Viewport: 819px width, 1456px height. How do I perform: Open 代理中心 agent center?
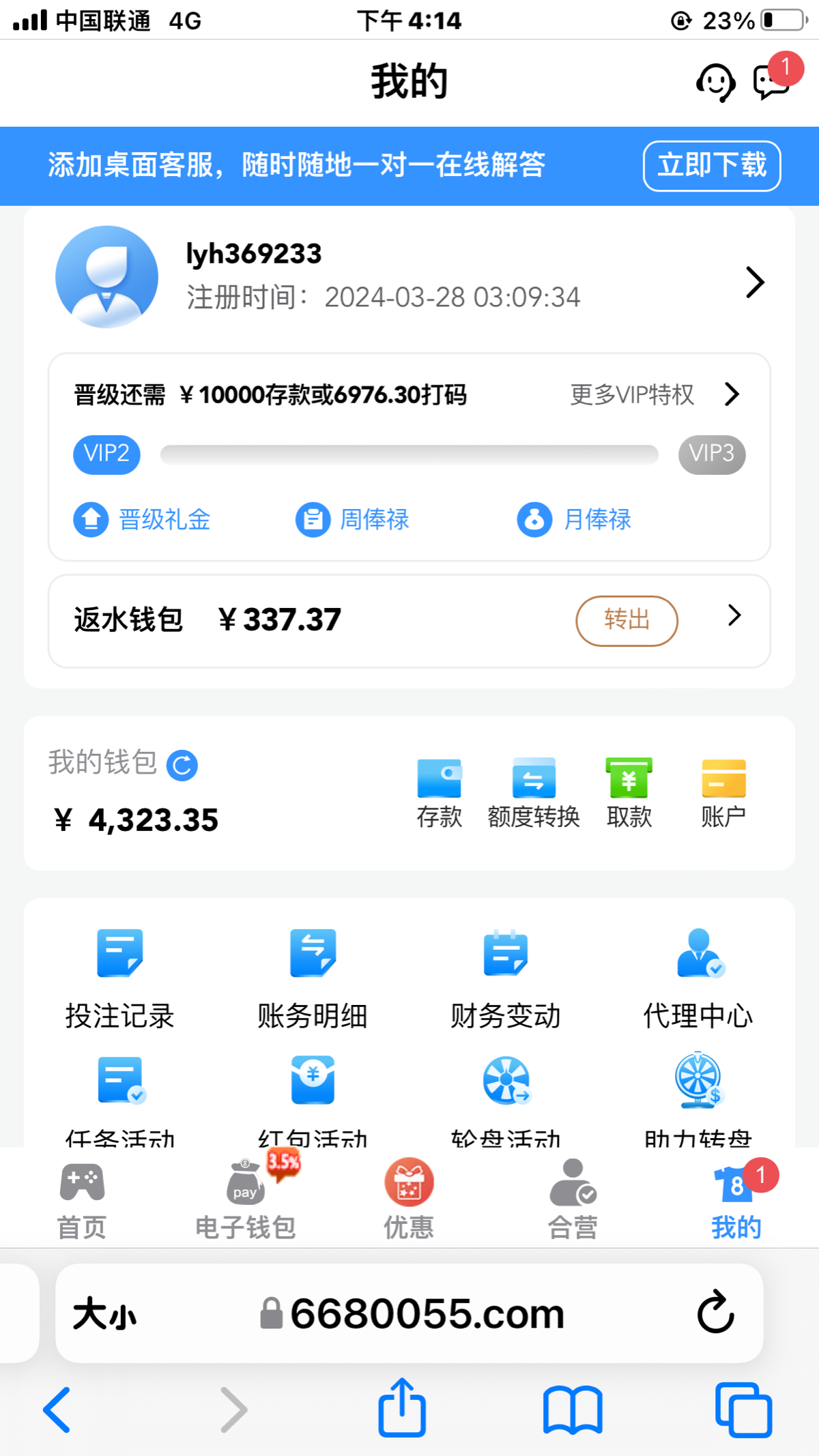pyautogui.click(x=699, y=972)
